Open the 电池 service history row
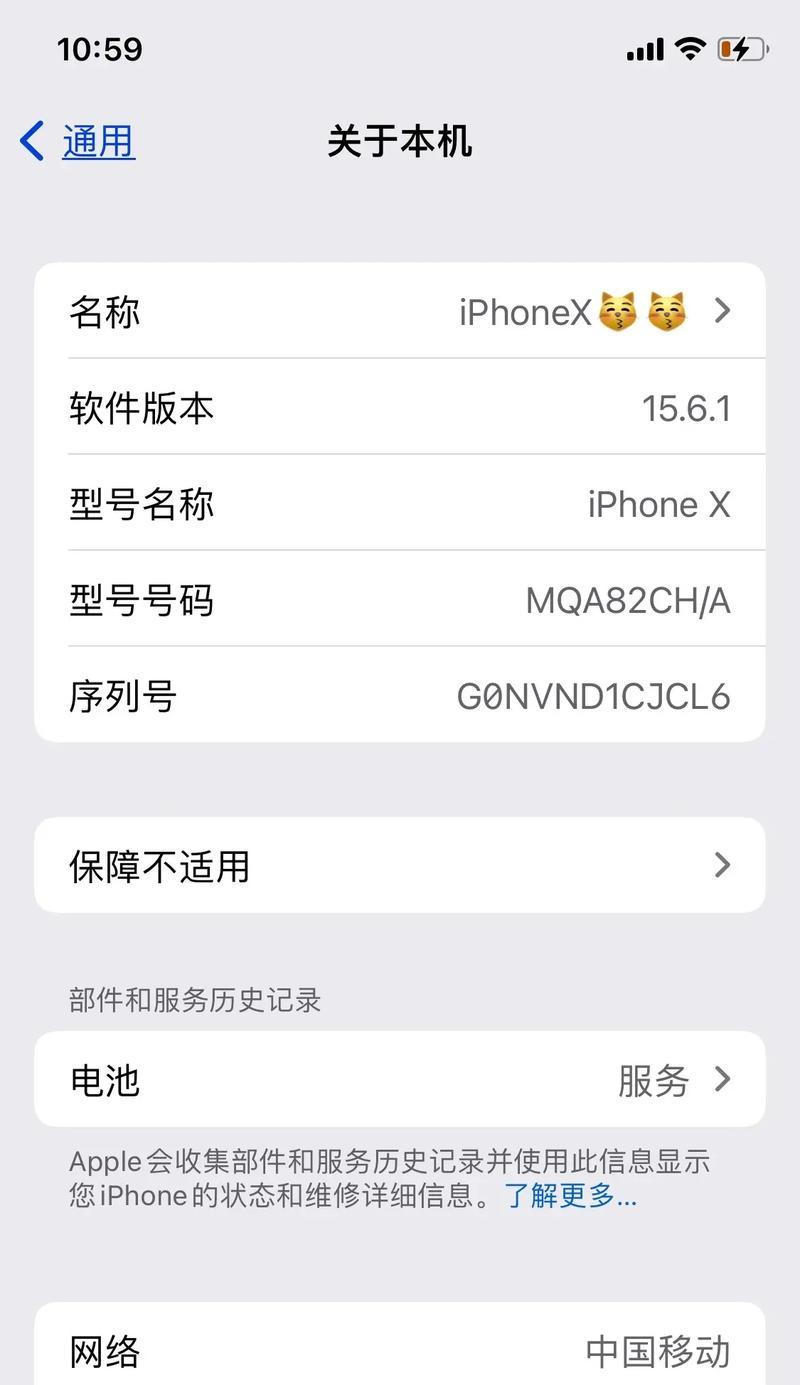The width and height of the screenshot is (800, 1385). point(400,1080)
